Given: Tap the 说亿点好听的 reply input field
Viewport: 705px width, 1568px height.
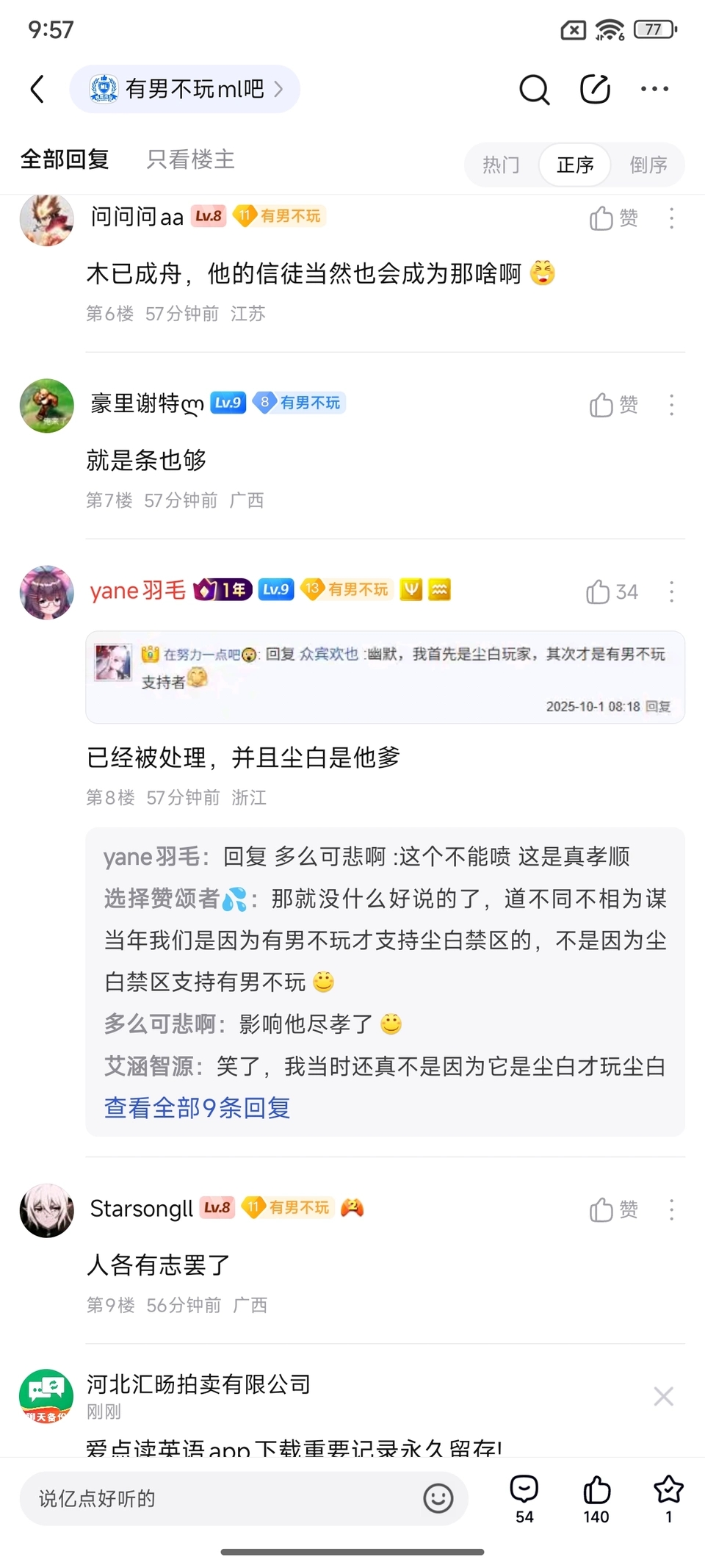Looking at the screenshot, I should (220, 1498).
